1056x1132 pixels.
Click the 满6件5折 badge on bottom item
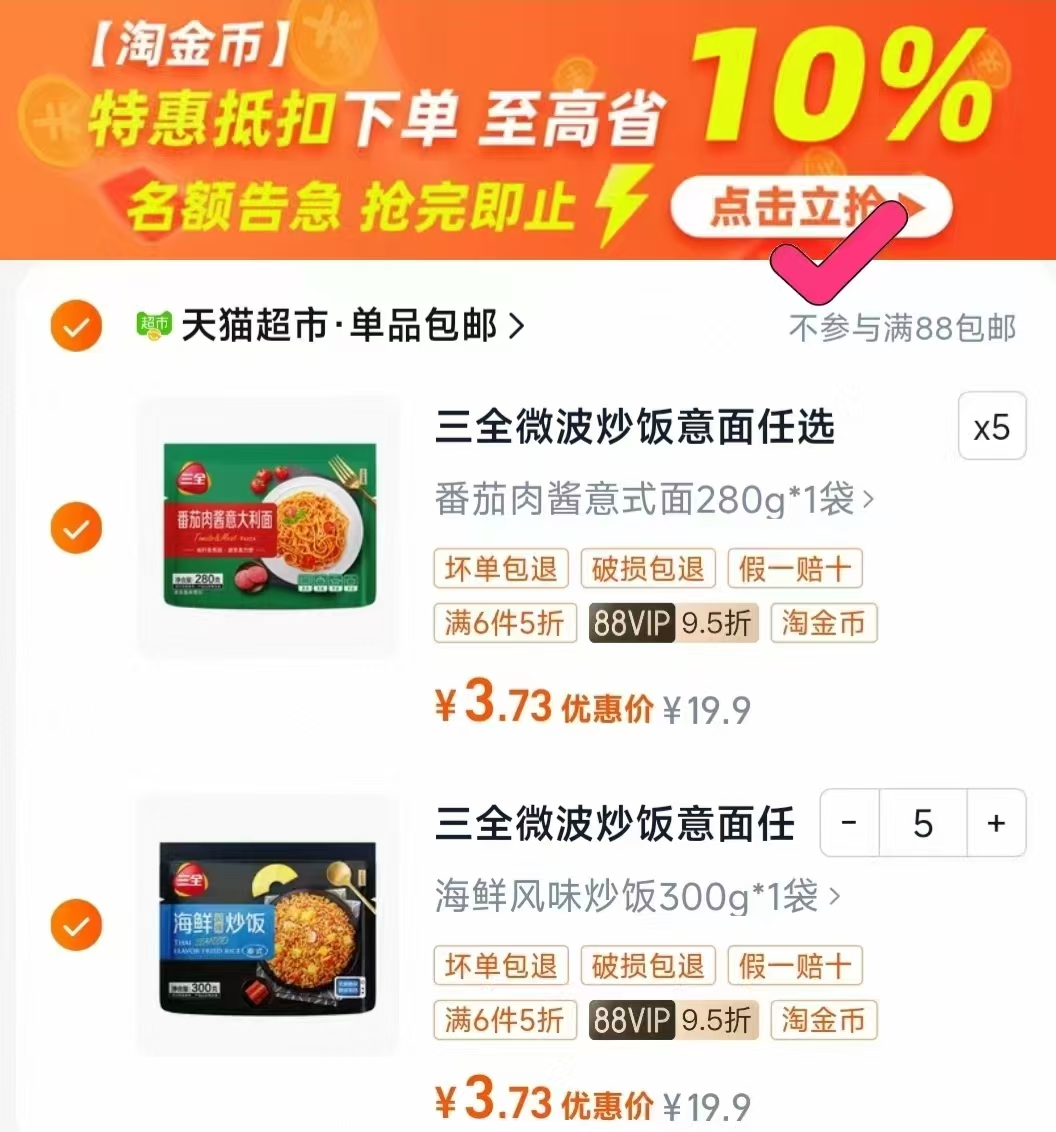point(503,1021)
